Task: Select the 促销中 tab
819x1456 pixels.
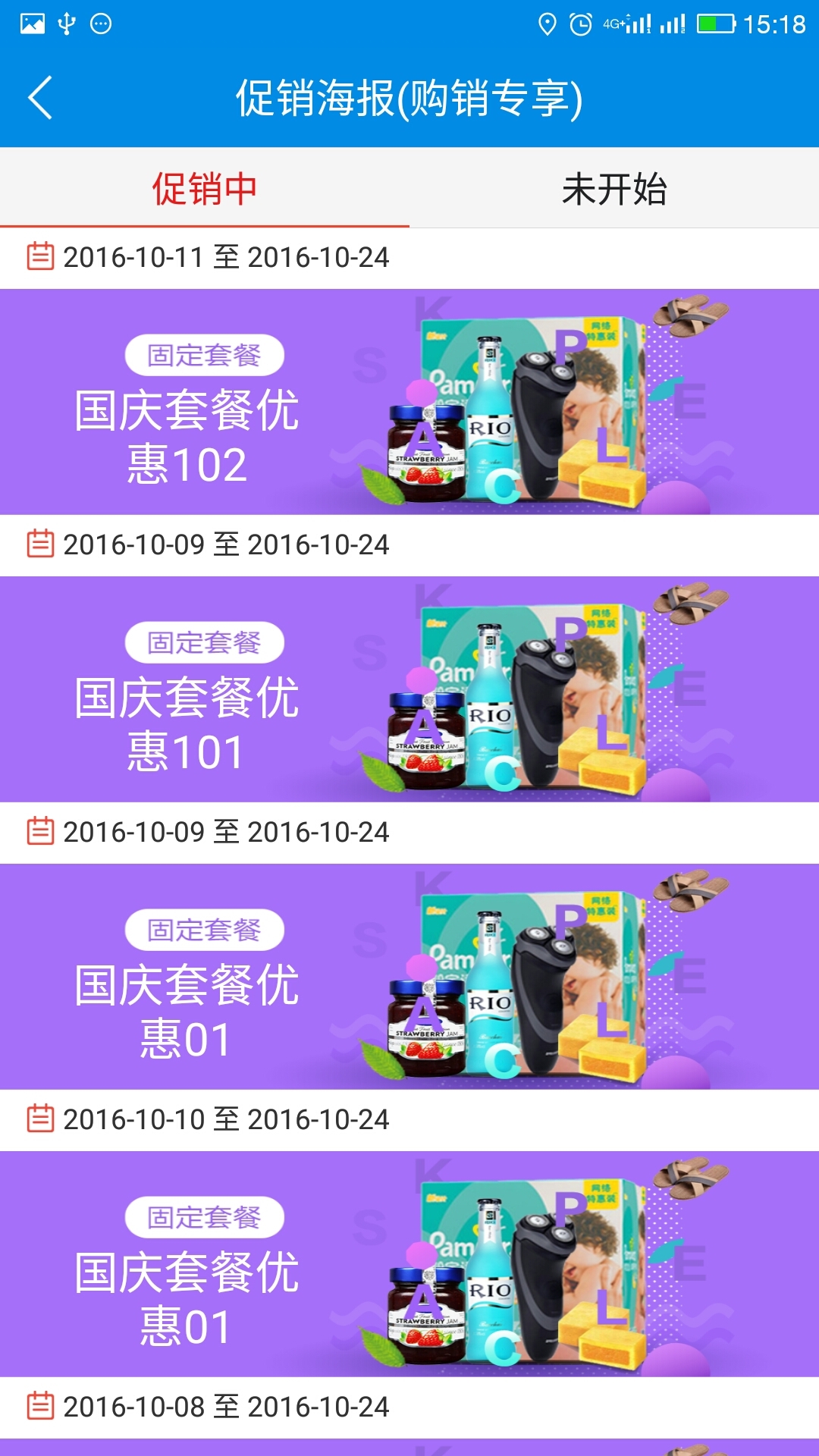Action: point(205,189)
